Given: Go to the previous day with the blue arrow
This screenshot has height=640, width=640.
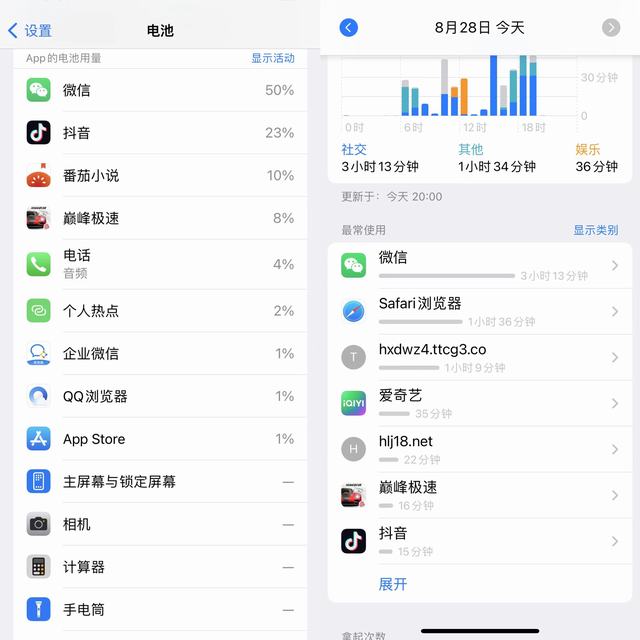Looking at the screenshot, I should coord(348,28).
